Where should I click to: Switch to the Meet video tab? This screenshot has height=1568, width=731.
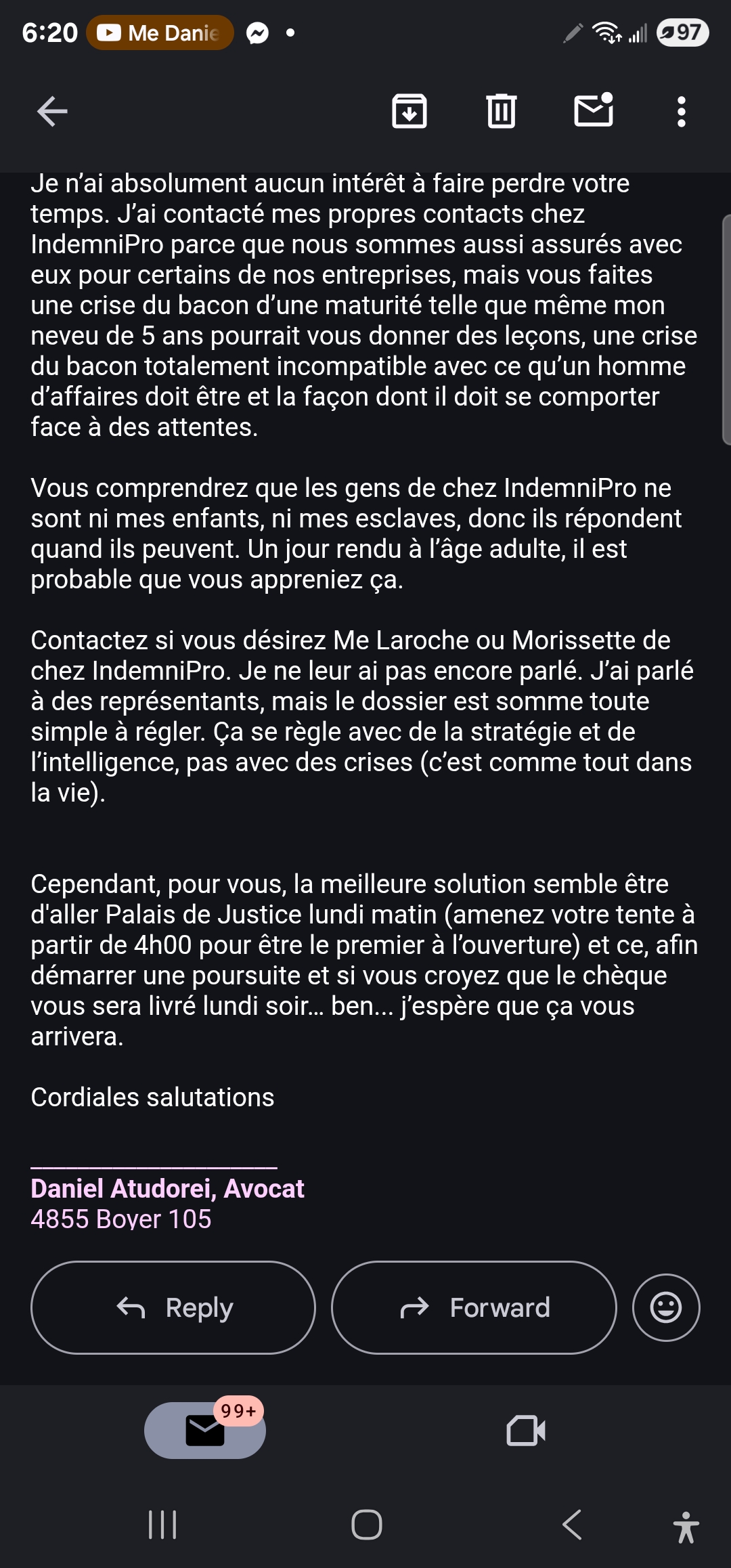526,1430
